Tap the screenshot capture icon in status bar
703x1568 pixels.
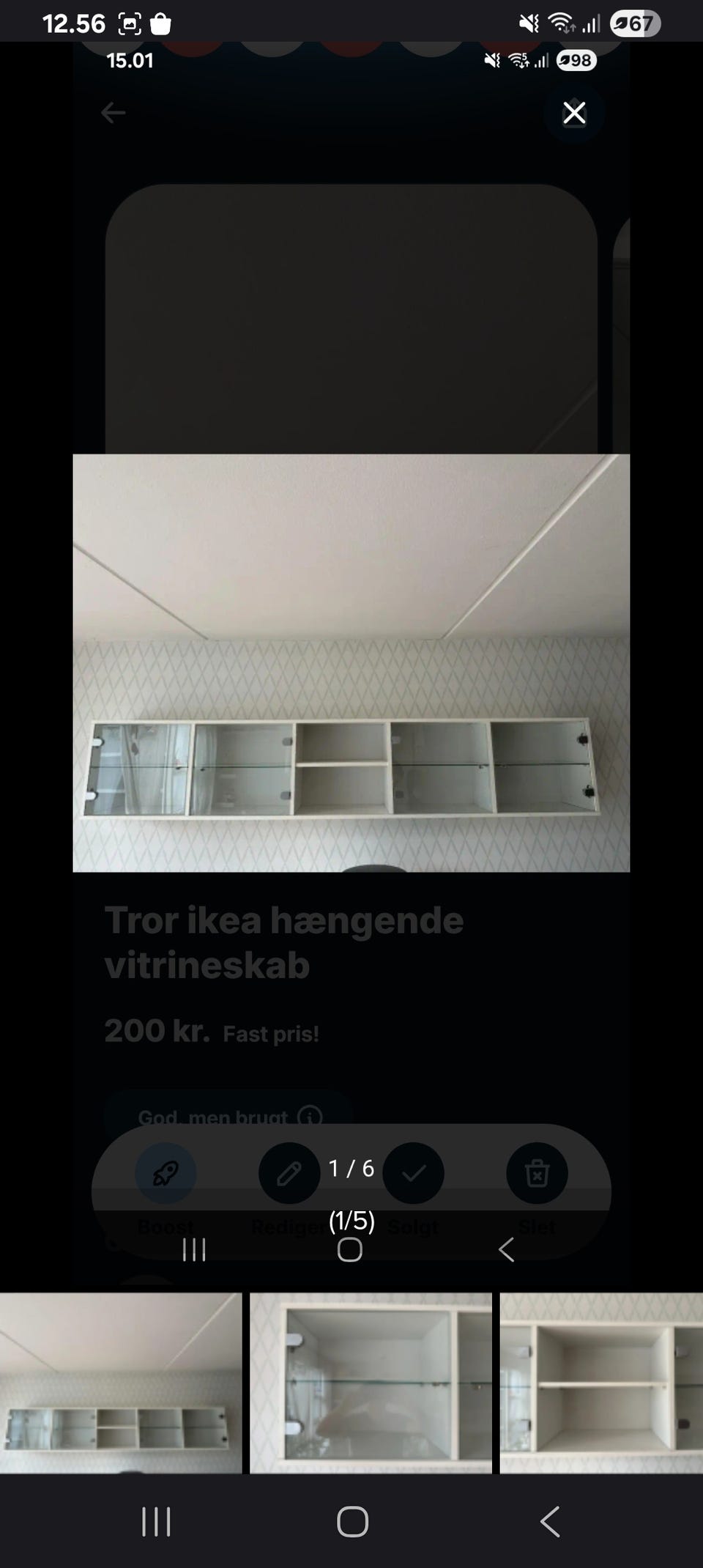(x=130, y=23)
